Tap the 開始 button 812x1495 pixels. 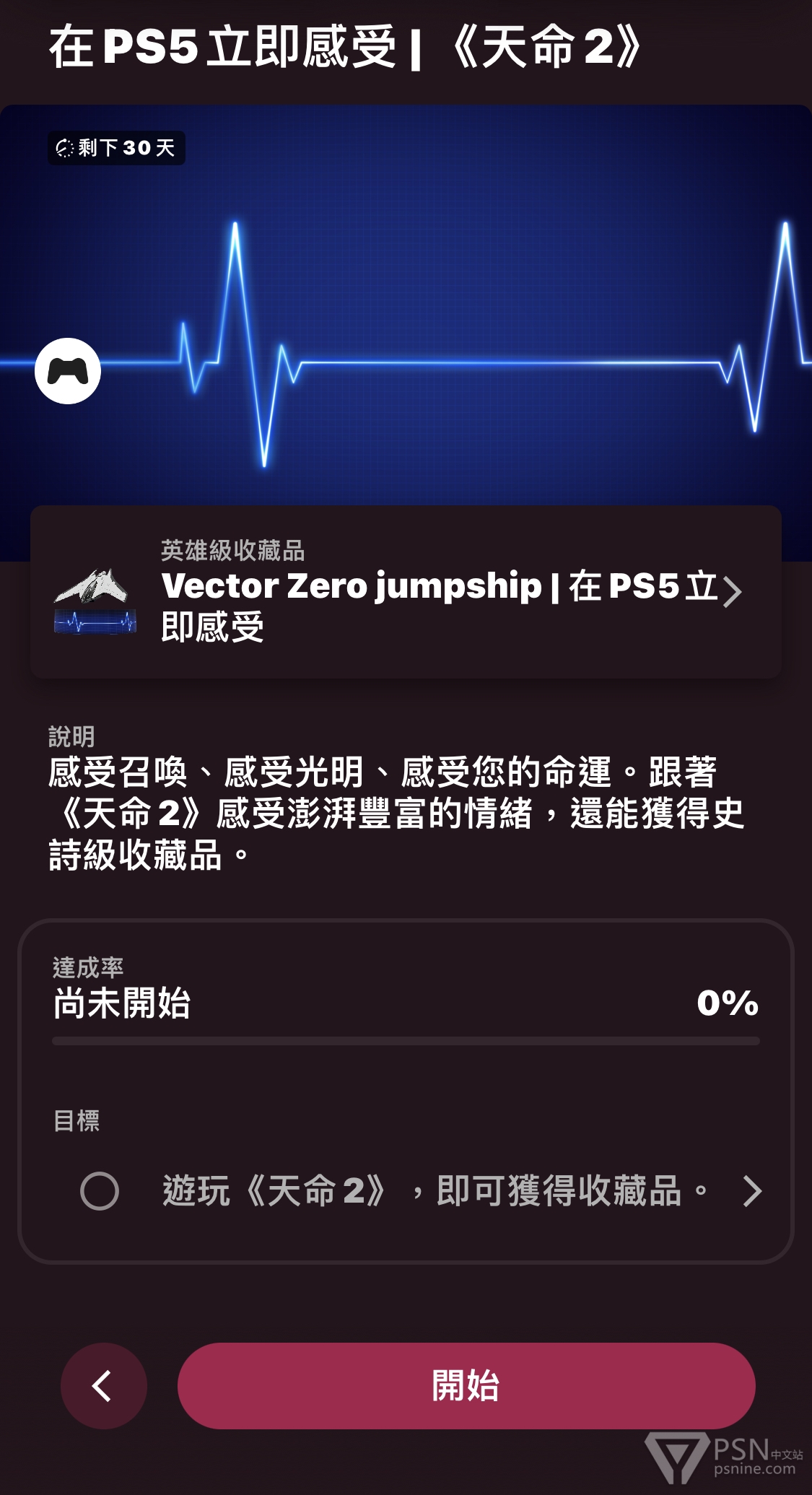click(466, 1385)
